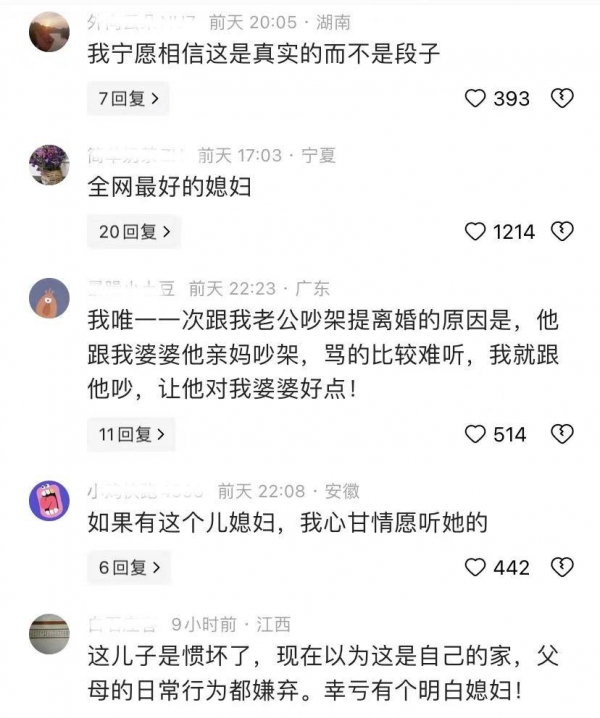
Task: Expand the 20回复 replies
Action: 133,232
